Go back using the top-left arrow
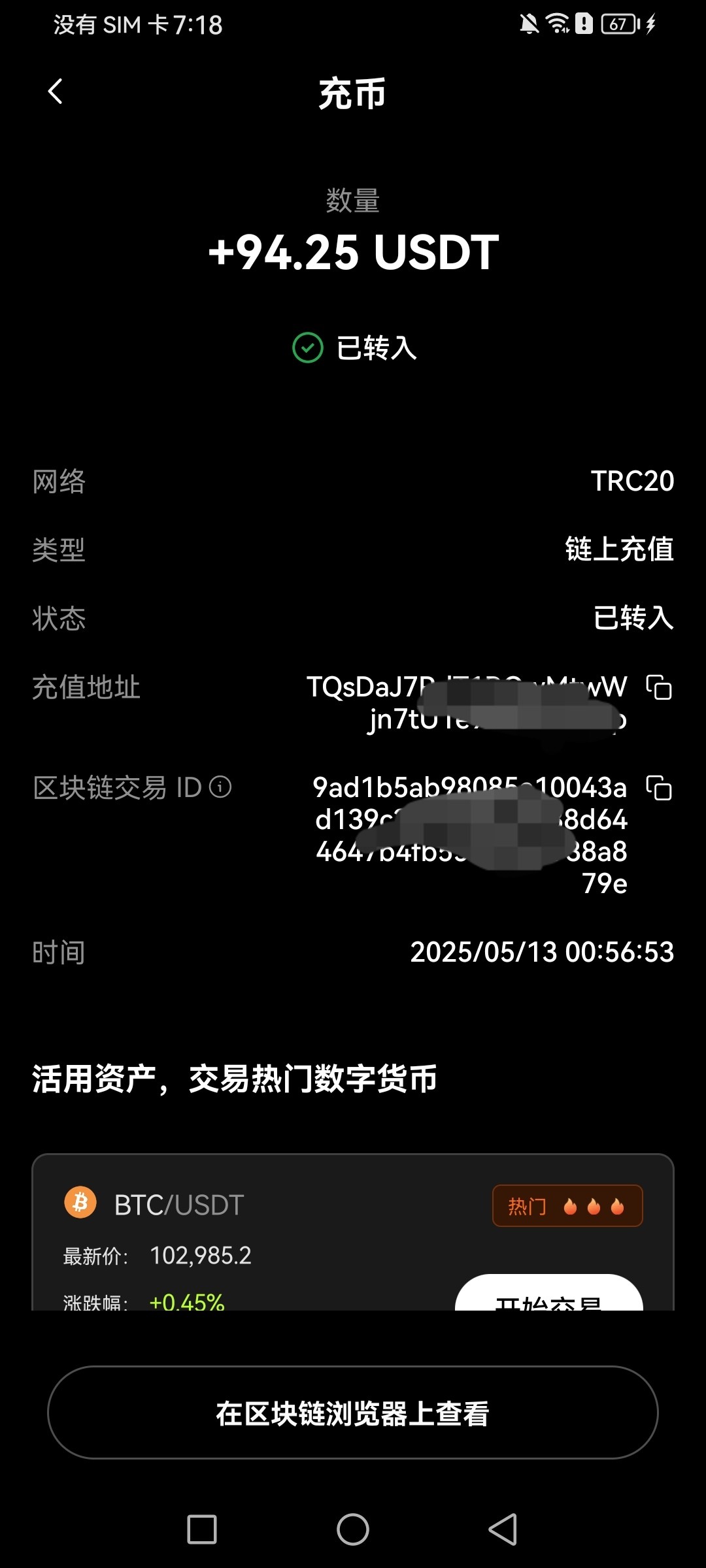 pyautogui.click(x=56, y=91)
